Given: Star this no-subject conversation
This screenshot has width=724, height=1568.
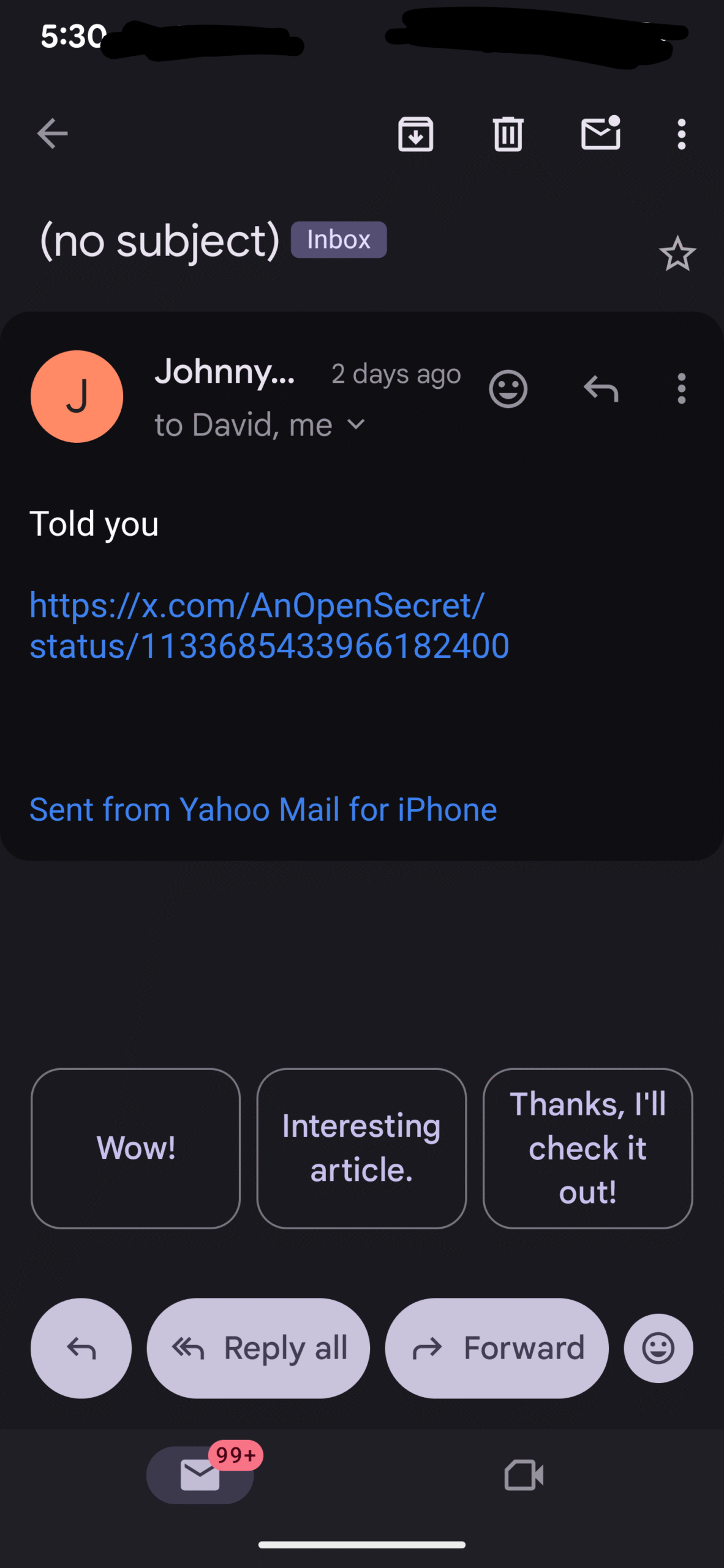Looking at the screenshot, I should point(677,254).
